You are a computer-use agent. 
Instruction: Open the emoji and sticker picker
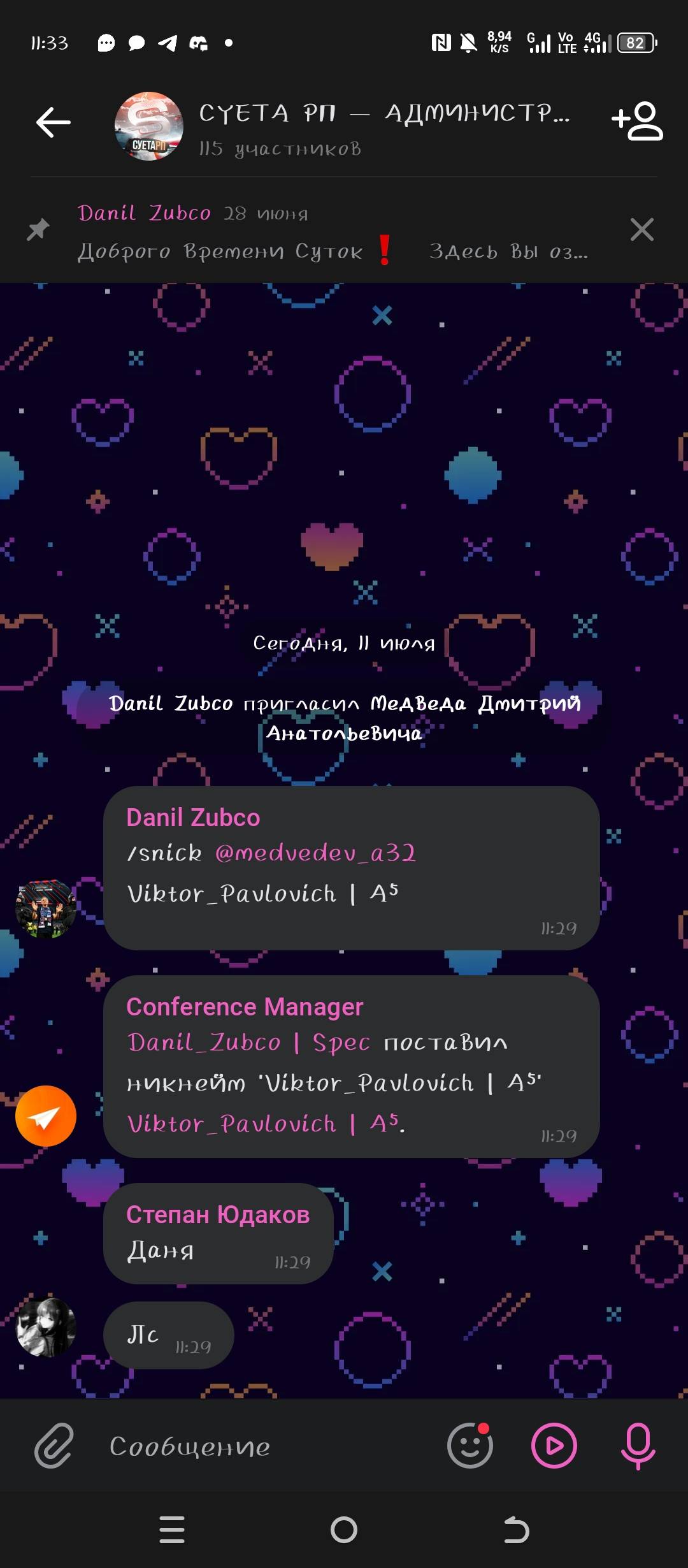tap(470, 1446)
